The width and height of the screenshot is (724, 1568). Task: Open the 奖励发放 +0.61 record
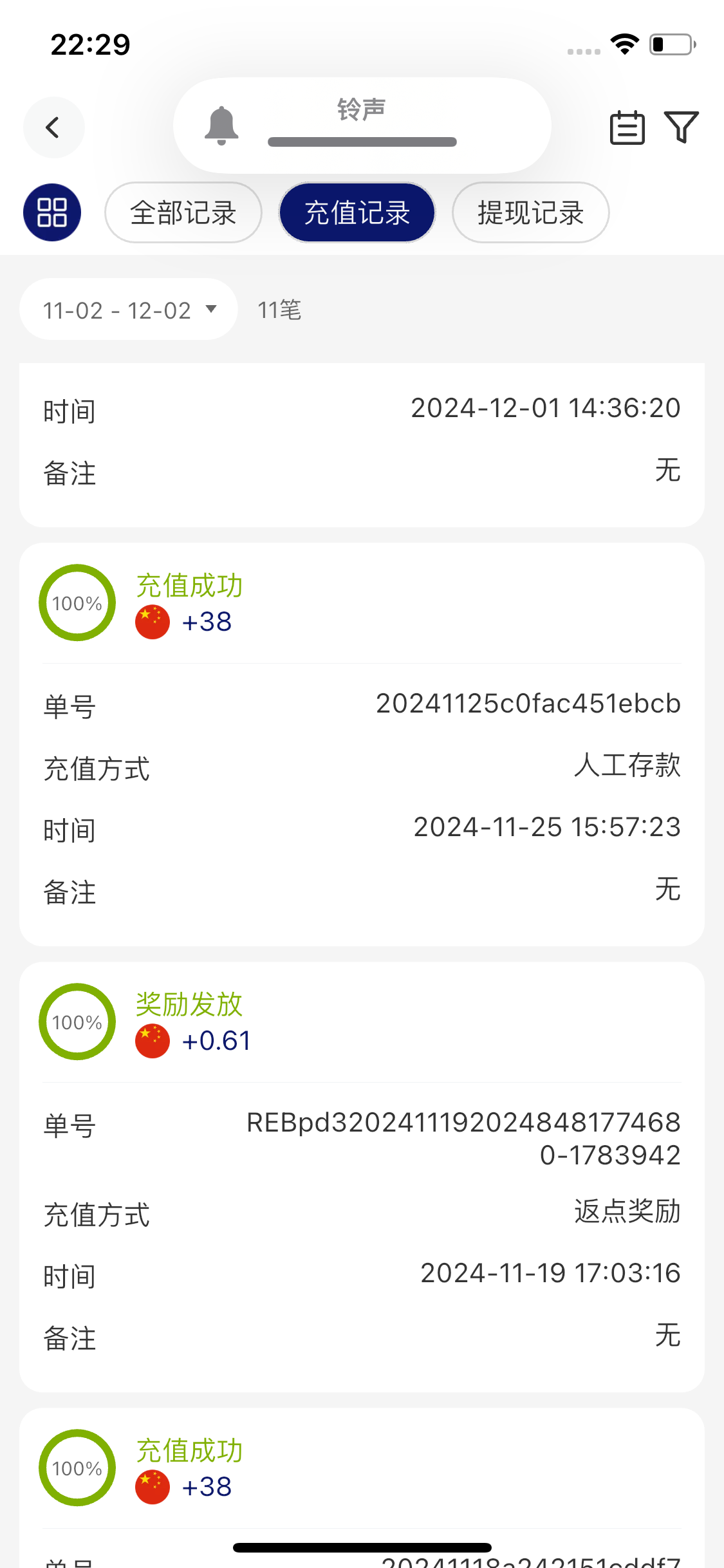tap(362, 1176)
